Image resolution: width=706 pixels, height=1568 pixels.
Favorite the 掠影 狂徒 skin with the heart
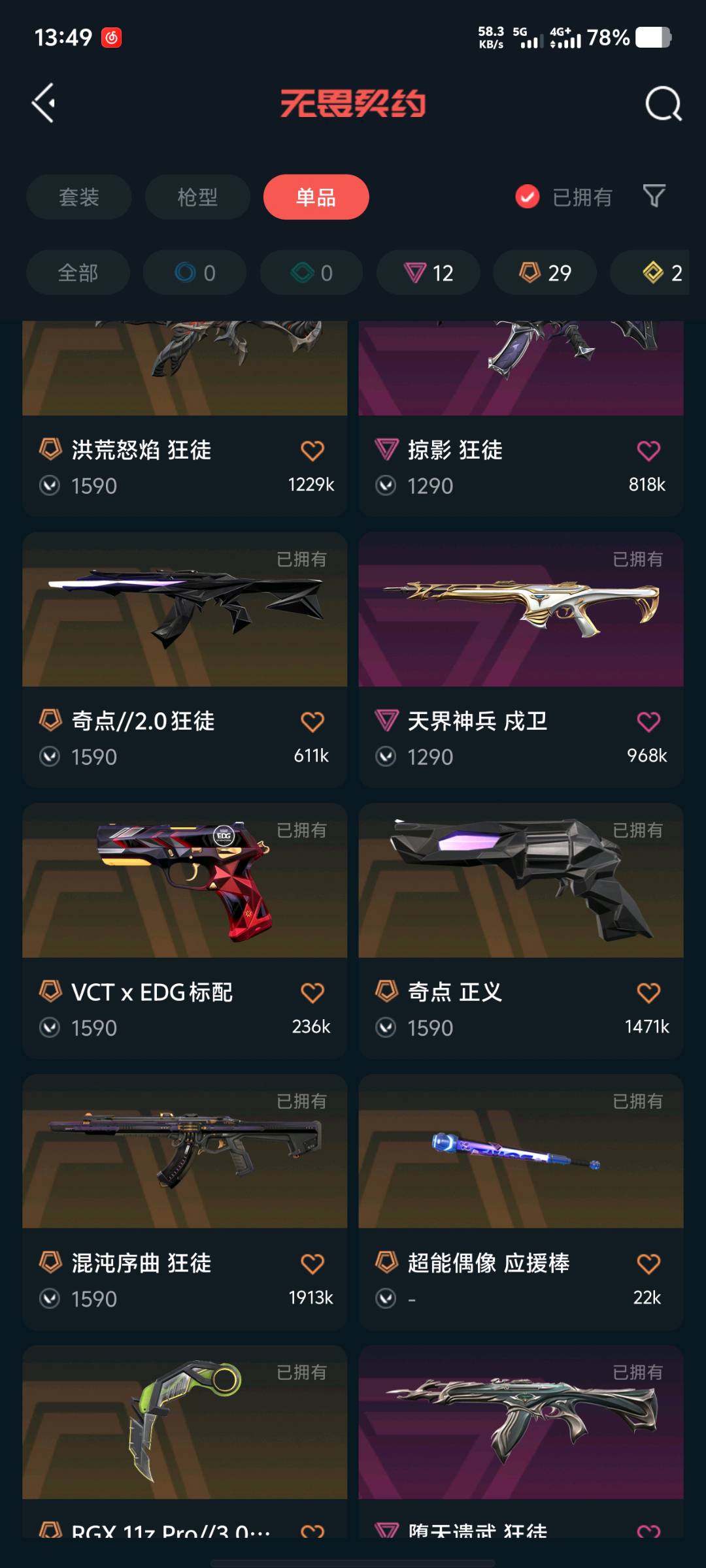coord(648,451)
